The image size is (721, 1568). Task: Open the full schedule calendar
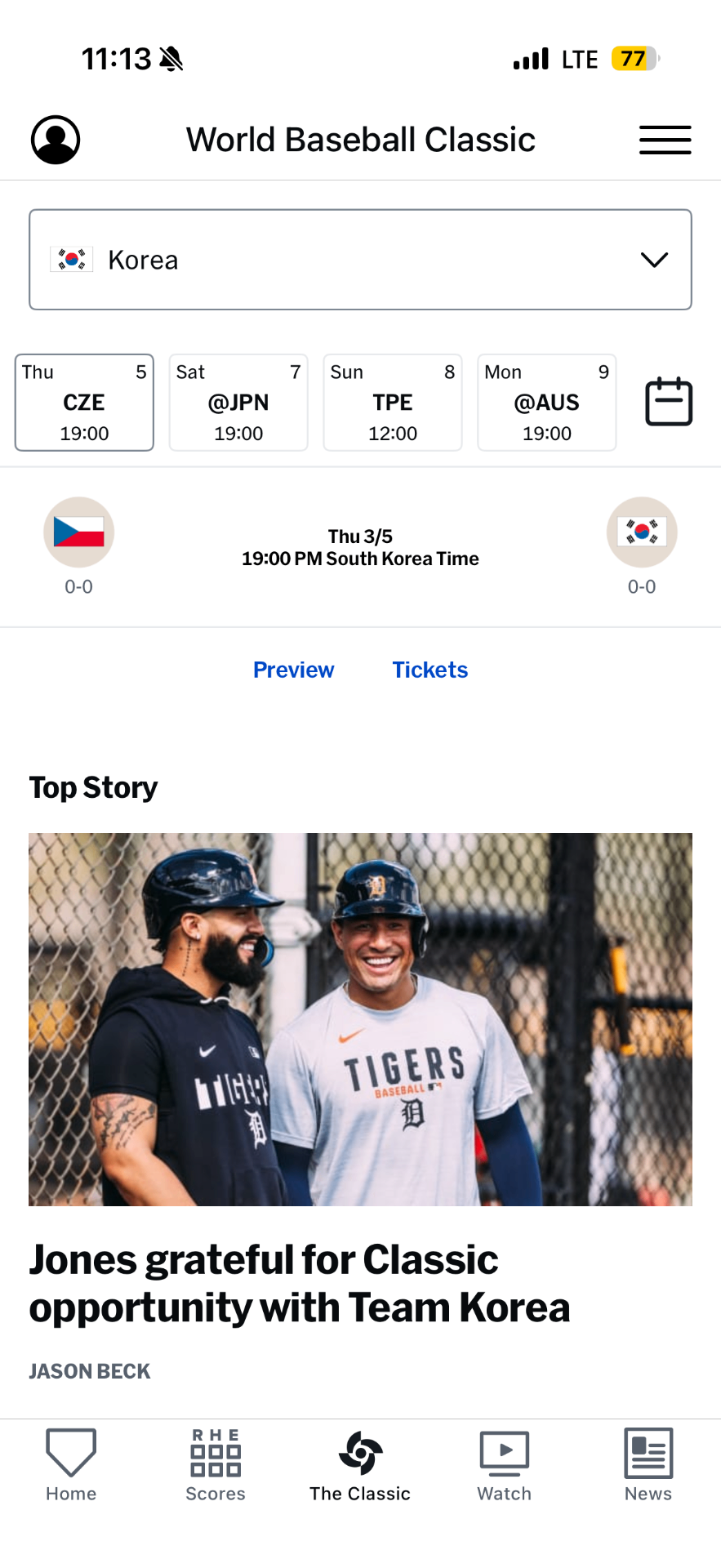[x=669, y=402]
